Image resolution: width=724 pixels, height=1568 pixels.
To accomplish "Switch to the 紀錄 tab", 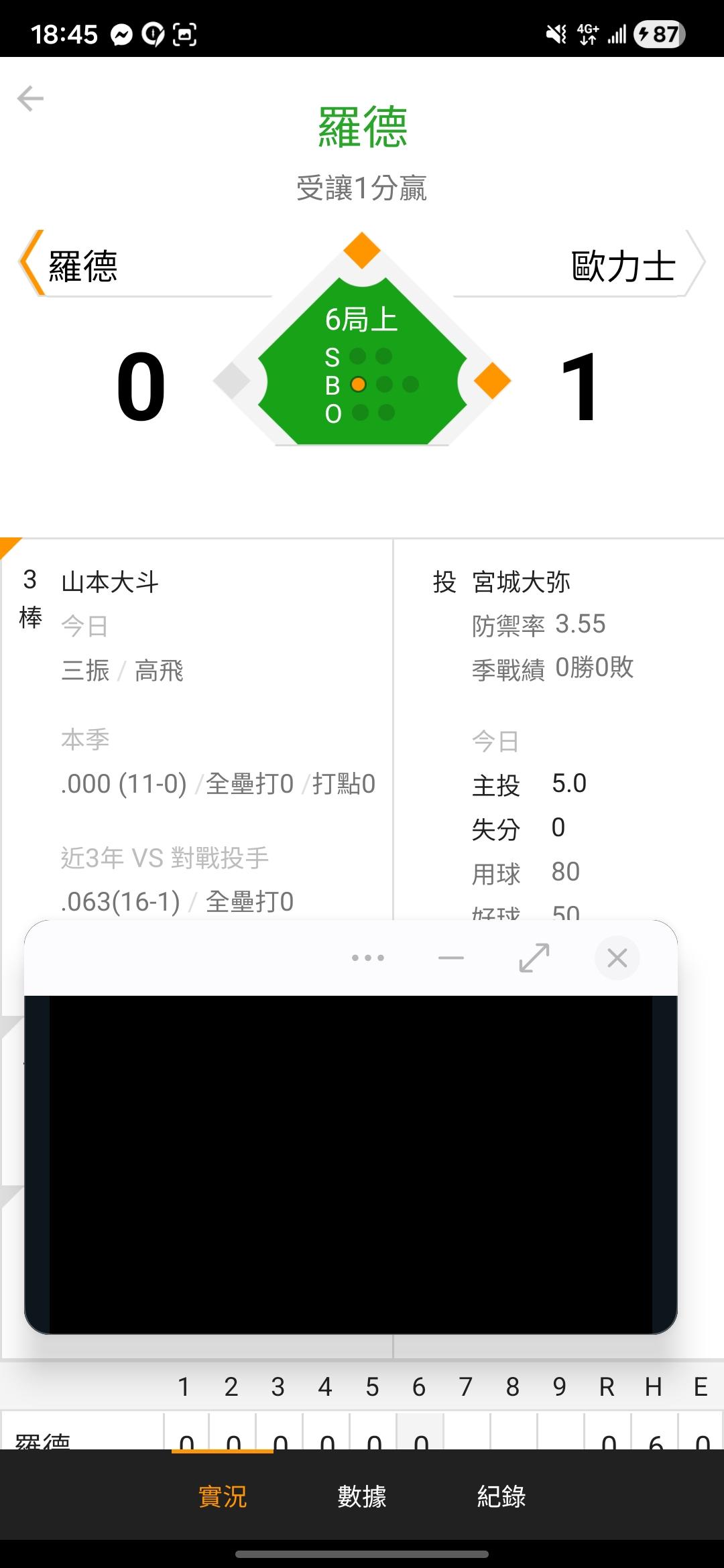I will click(501, 1496).
